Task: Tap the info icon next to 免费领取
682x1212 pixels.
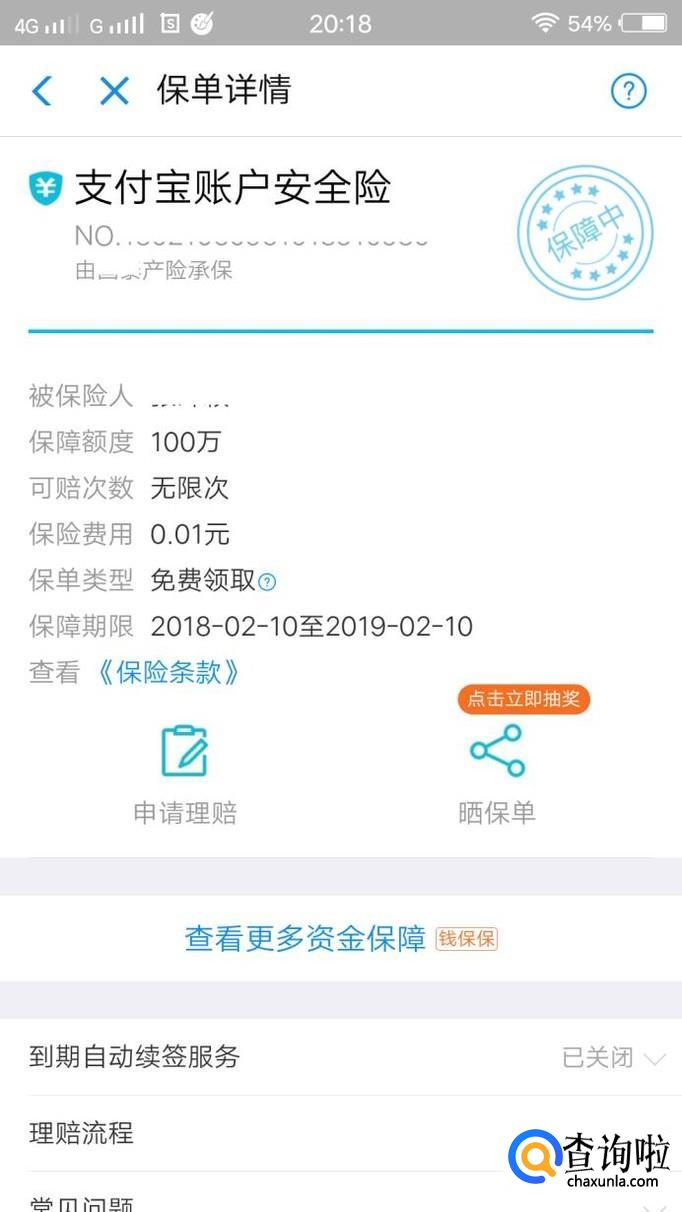Action: pyautogui.click(x=267, y=581)
